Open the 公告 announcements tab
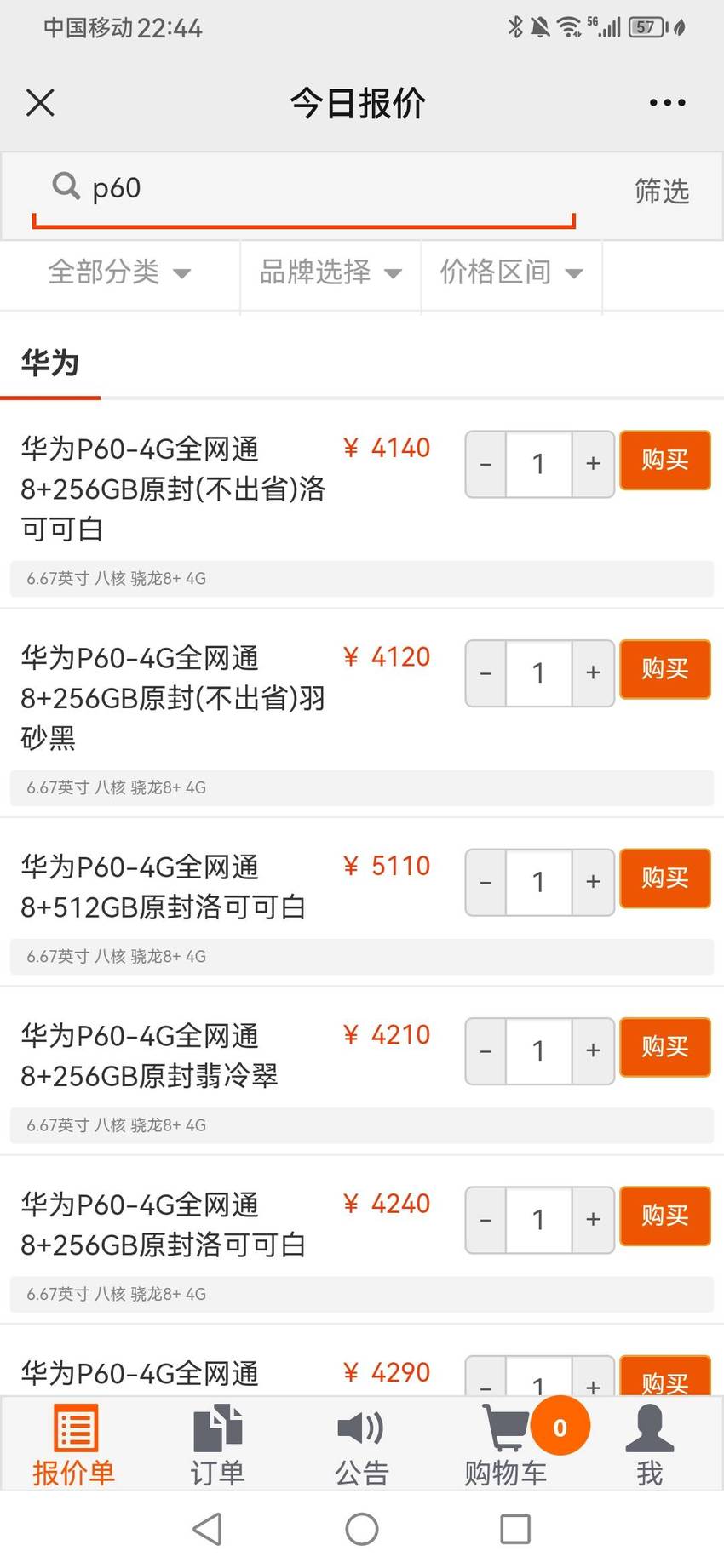Screen dimensions: 724x1568 pos(362,1446)
